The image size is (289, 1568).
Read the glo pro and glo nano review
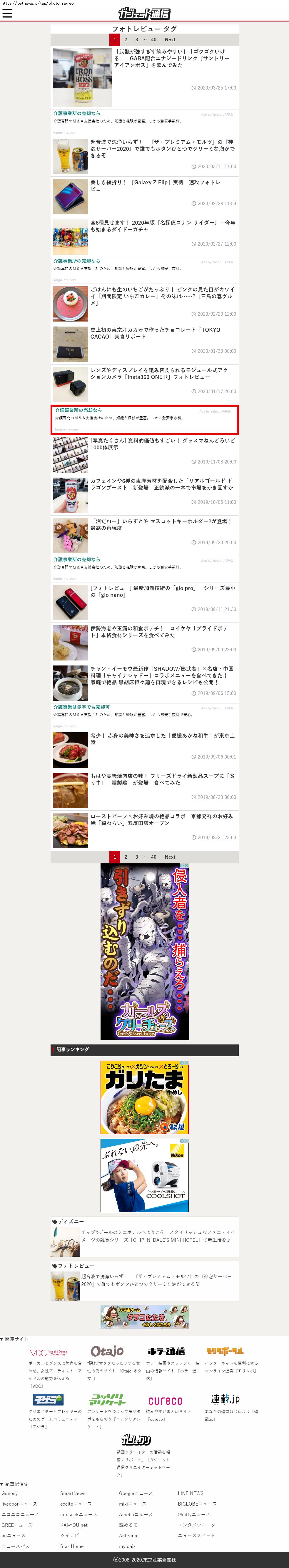coord(163,591)
